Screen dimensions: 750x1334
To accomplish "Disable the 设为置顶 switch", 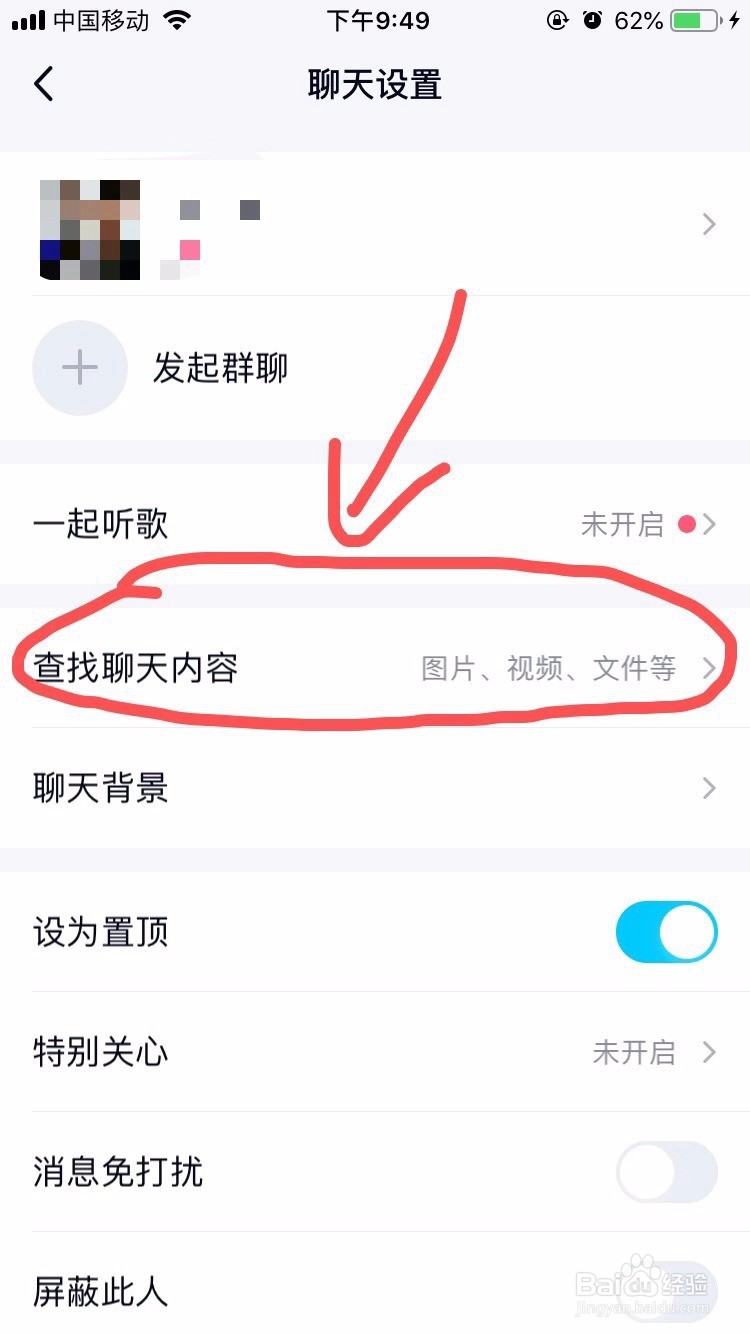I will click(665, 931).
